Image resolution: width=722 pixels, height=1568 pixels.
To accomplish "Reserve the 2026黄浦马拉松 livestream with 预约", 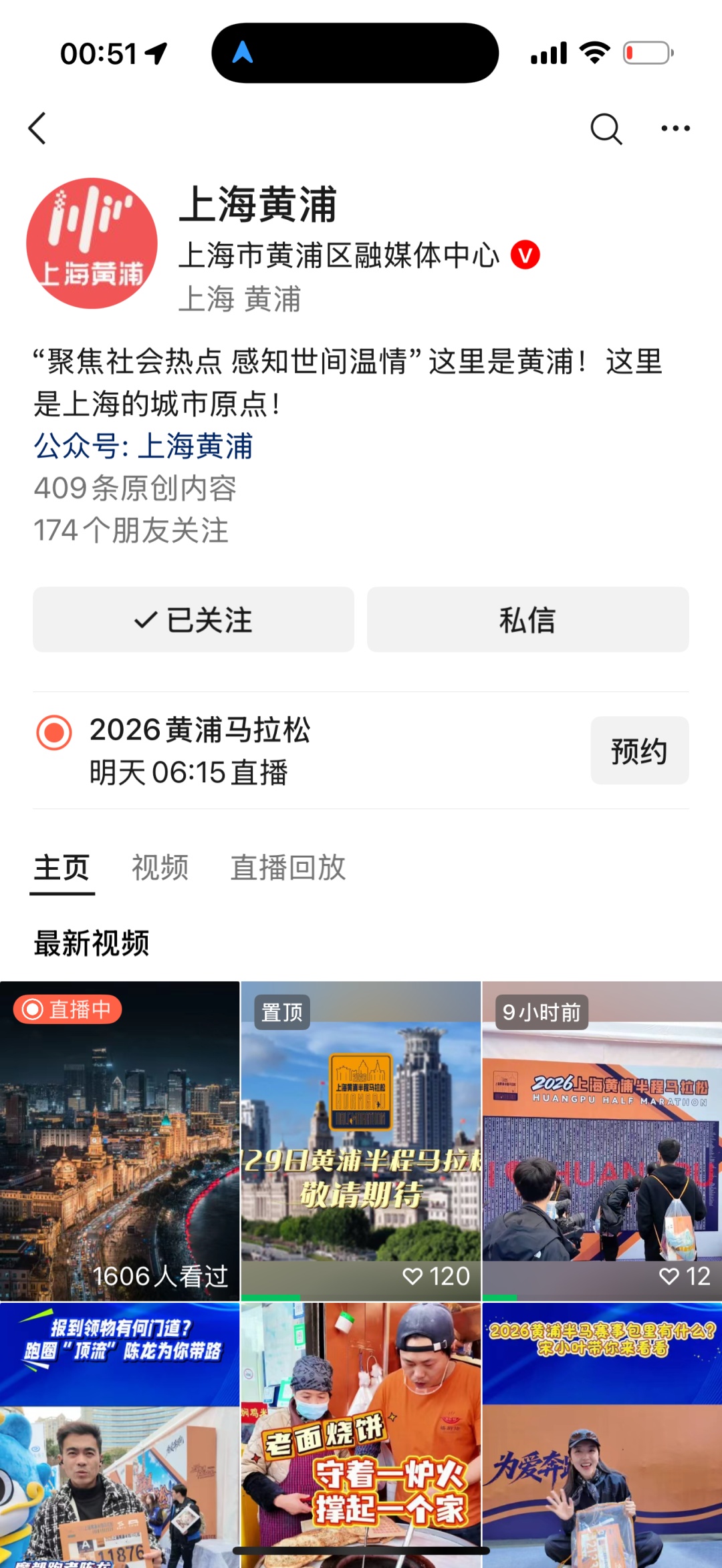I will pyautogui.click(x=639, y=751).
